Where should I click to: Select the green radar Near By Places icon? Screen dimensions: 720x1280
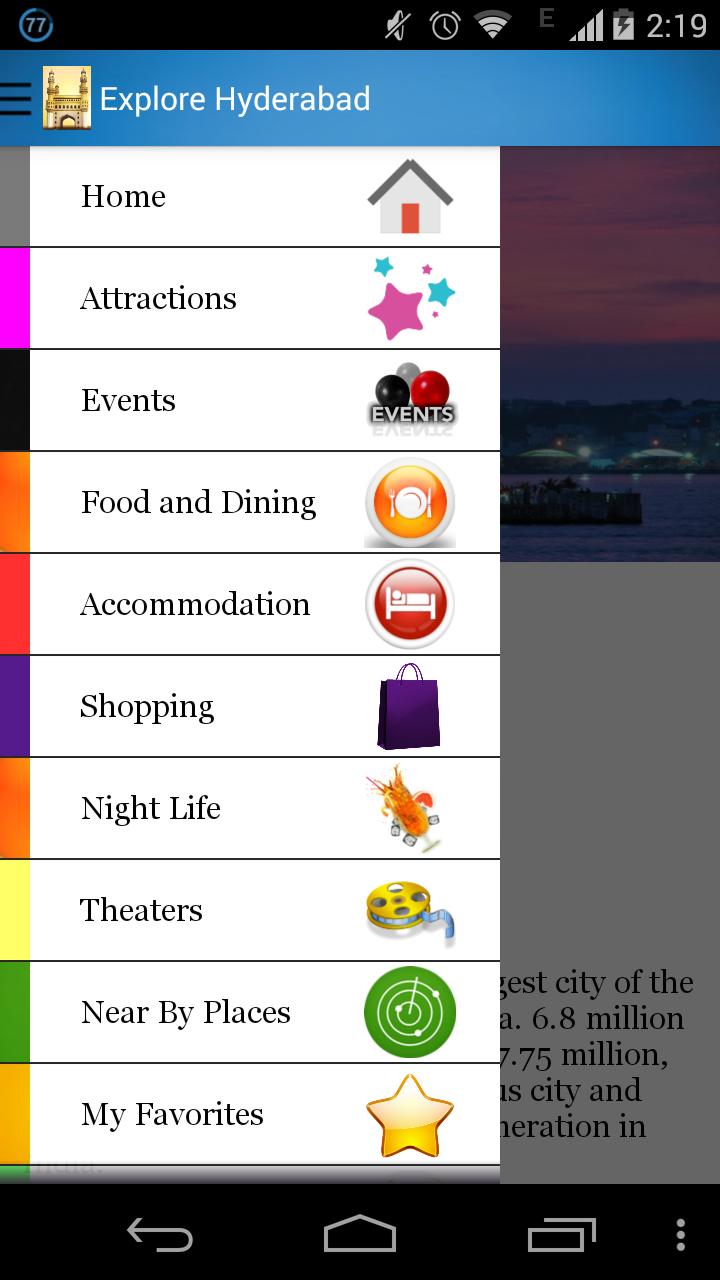[410, 1011]
